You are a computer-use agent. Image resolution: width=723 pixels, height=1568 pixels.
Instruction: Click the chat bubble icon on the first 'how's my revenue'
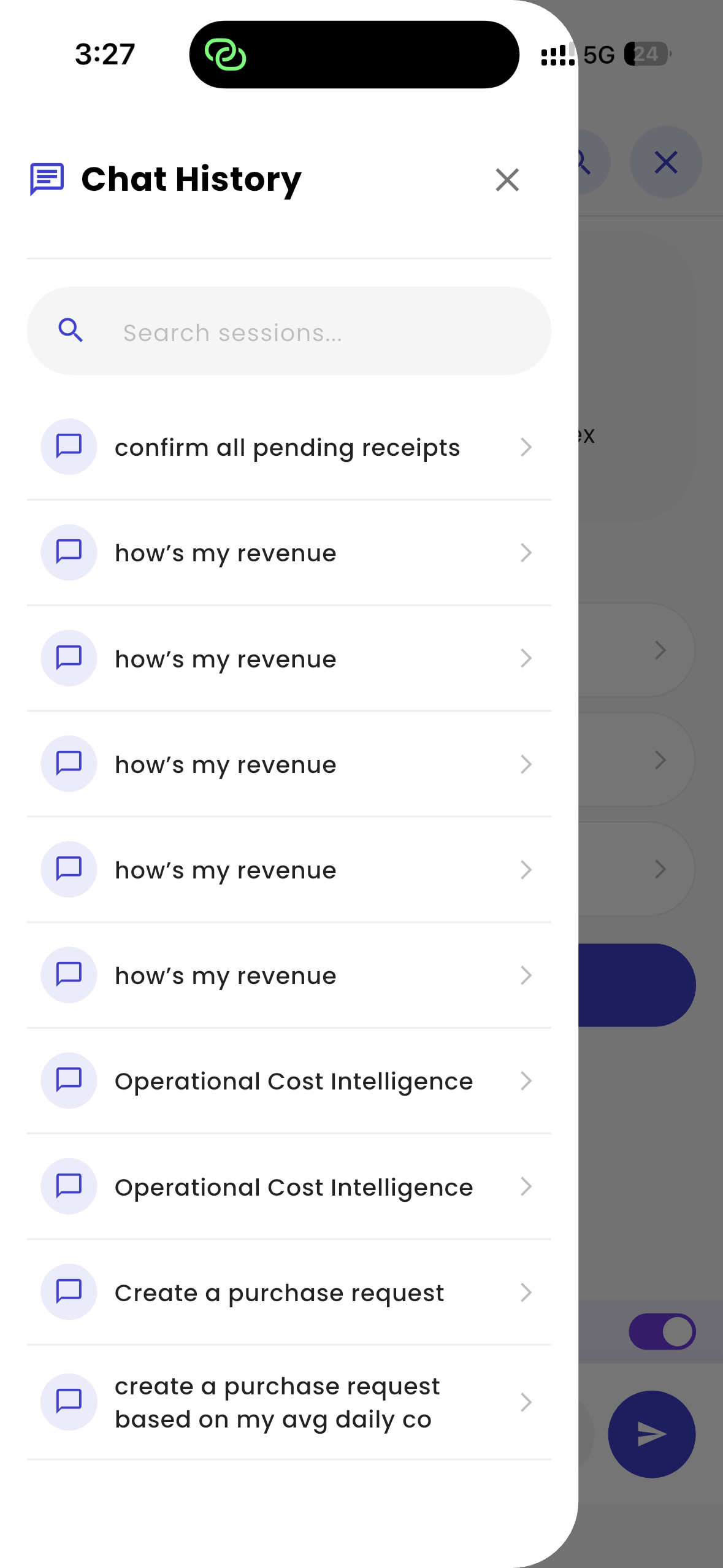pyautogui.click(x=69, y=553)
